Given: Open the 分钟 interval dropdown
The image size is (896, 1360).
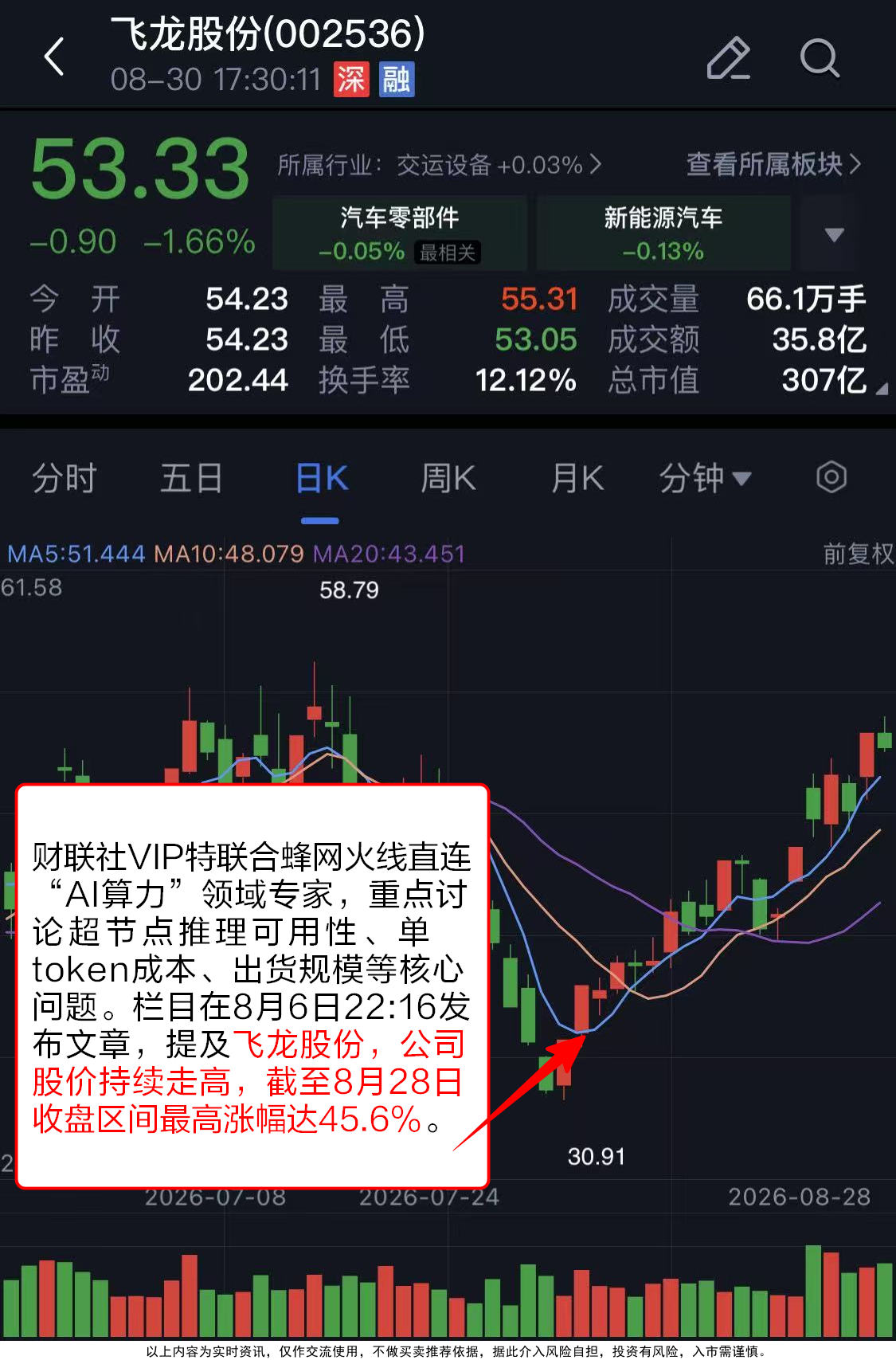Looking at the screenshot, I should pos(705,479).
